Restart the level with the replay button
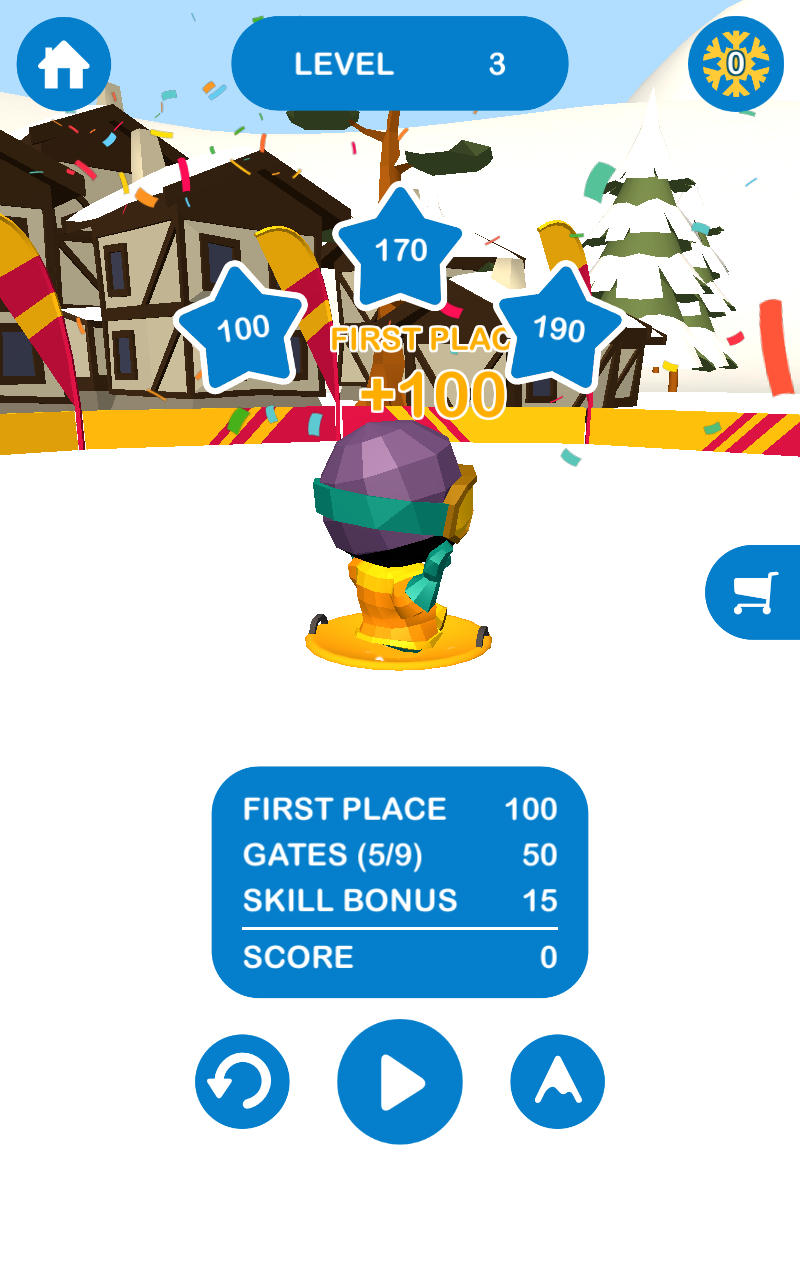800x1280 pixels. [x=242, y=1082]
